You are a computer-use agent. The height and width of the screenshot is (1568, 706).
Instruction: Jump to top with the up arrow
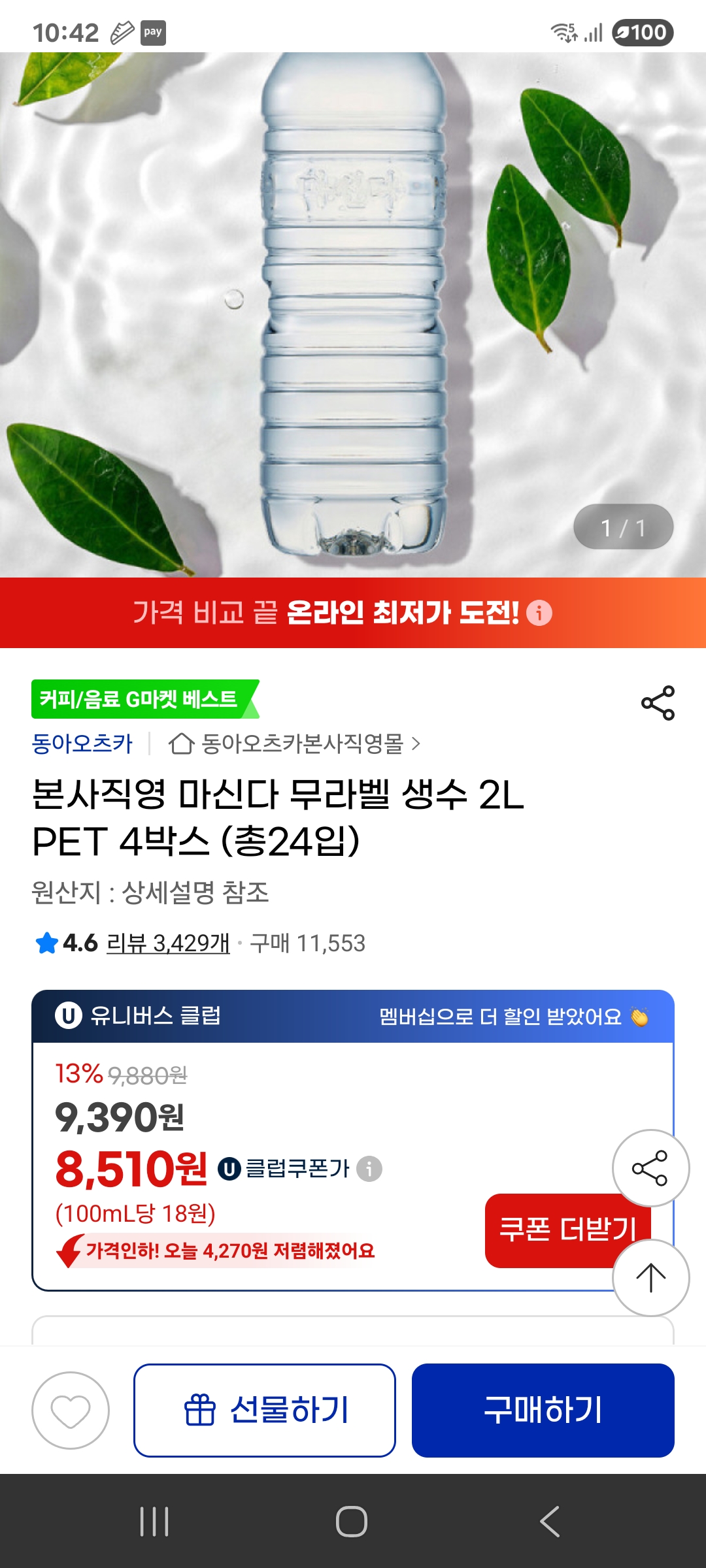tap(650, 1278)
